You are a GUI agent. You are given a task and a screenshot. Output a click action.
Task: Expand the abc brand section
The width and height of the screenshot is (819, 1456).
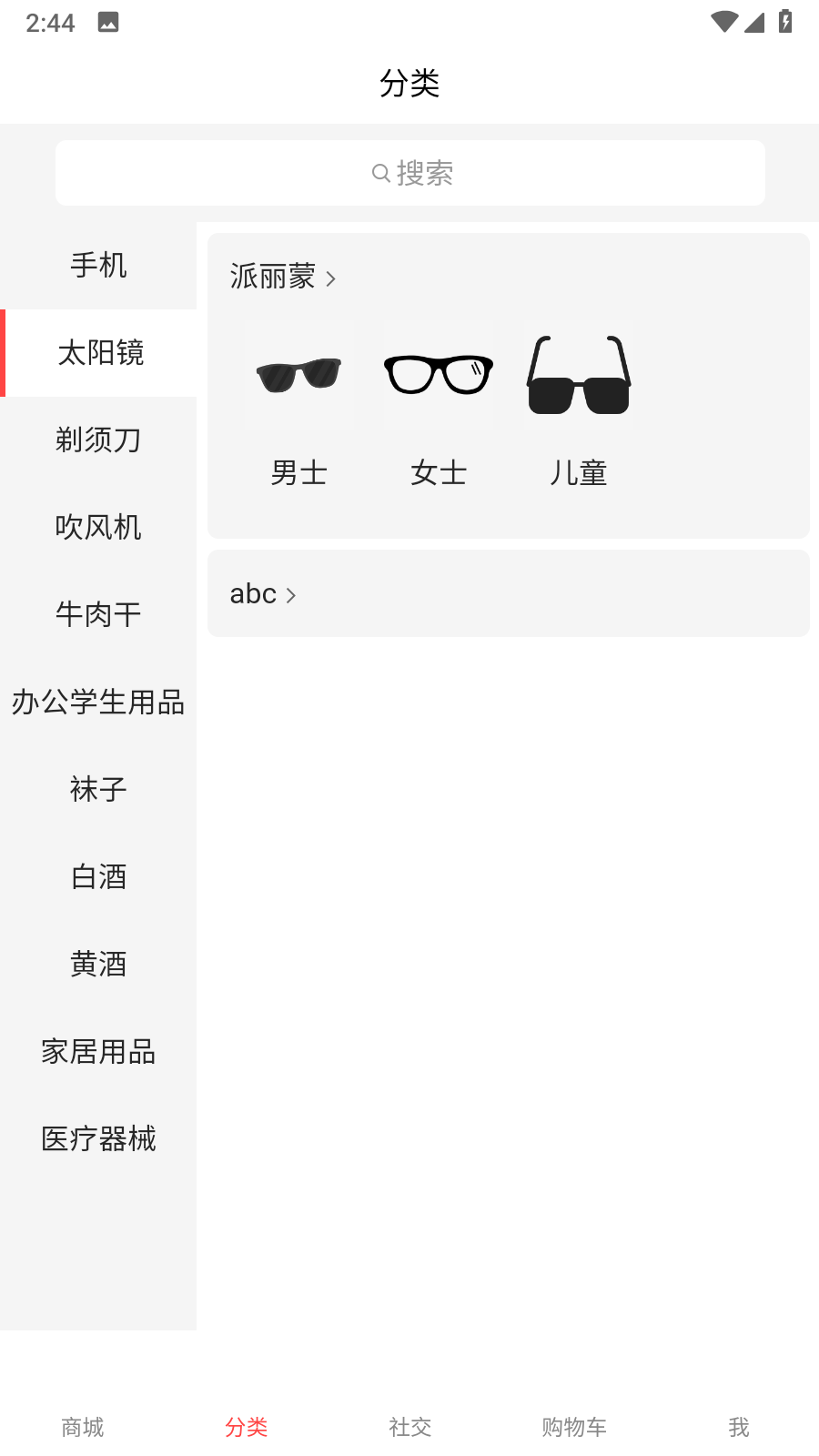coord(263,594)
